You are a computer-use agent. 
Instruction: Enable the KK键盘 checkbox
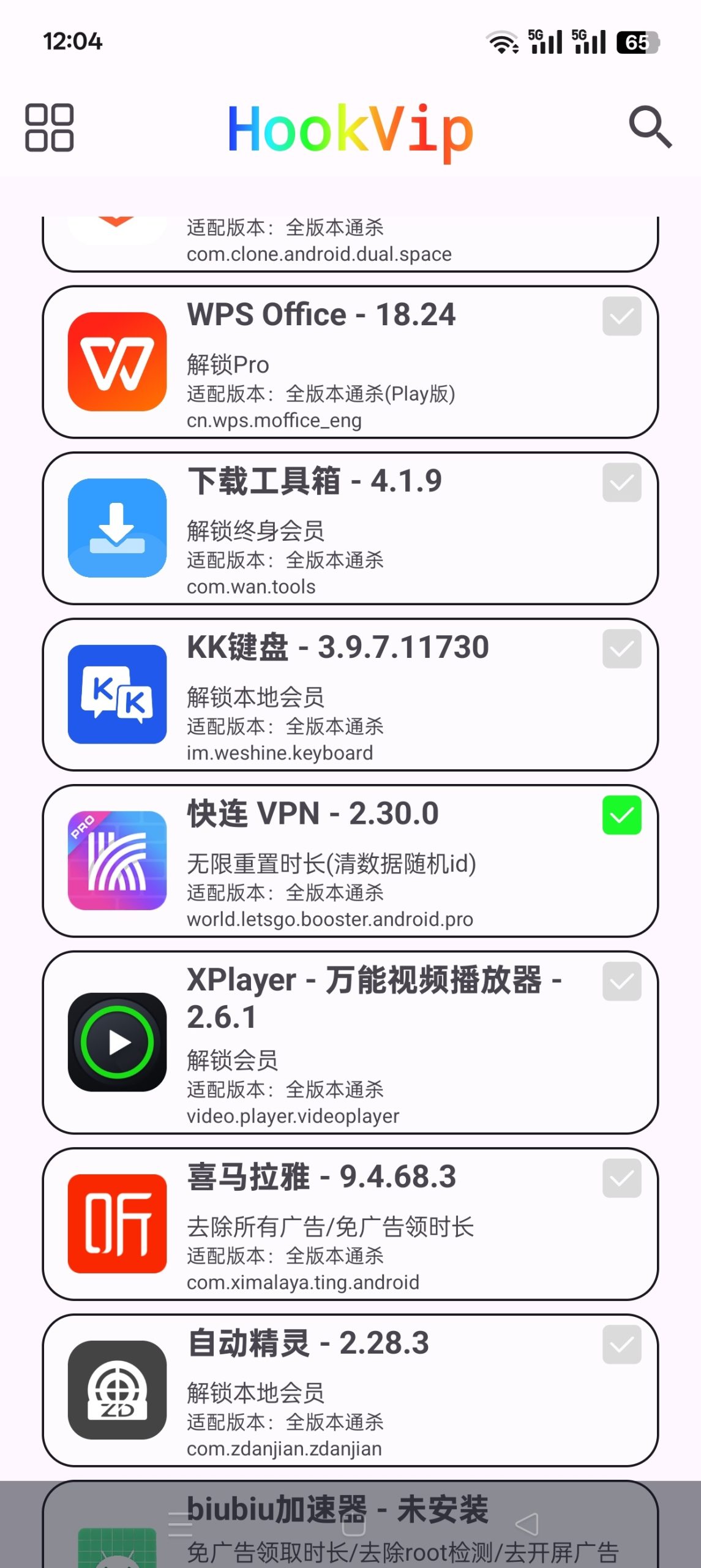coord(621,649)
